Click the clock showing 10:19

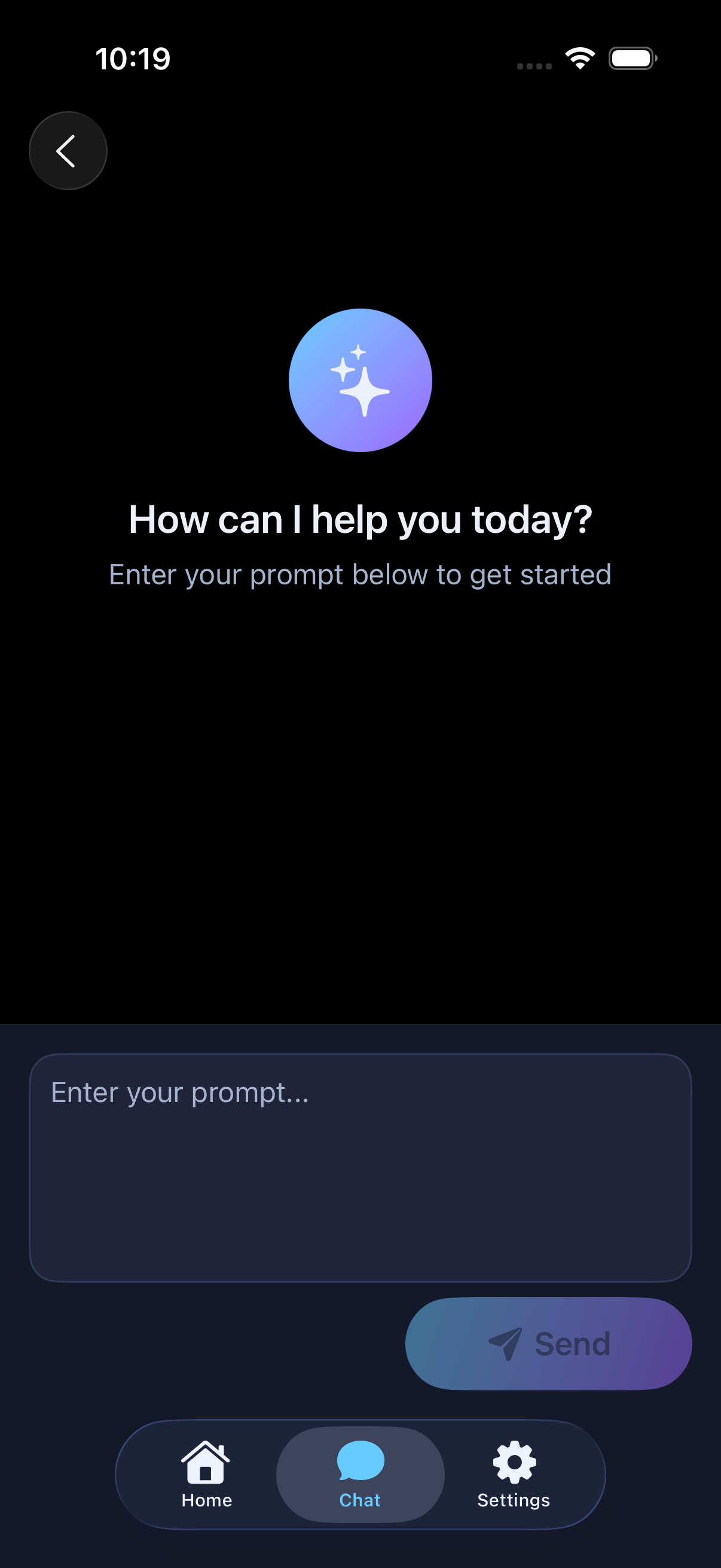point(133,59)
